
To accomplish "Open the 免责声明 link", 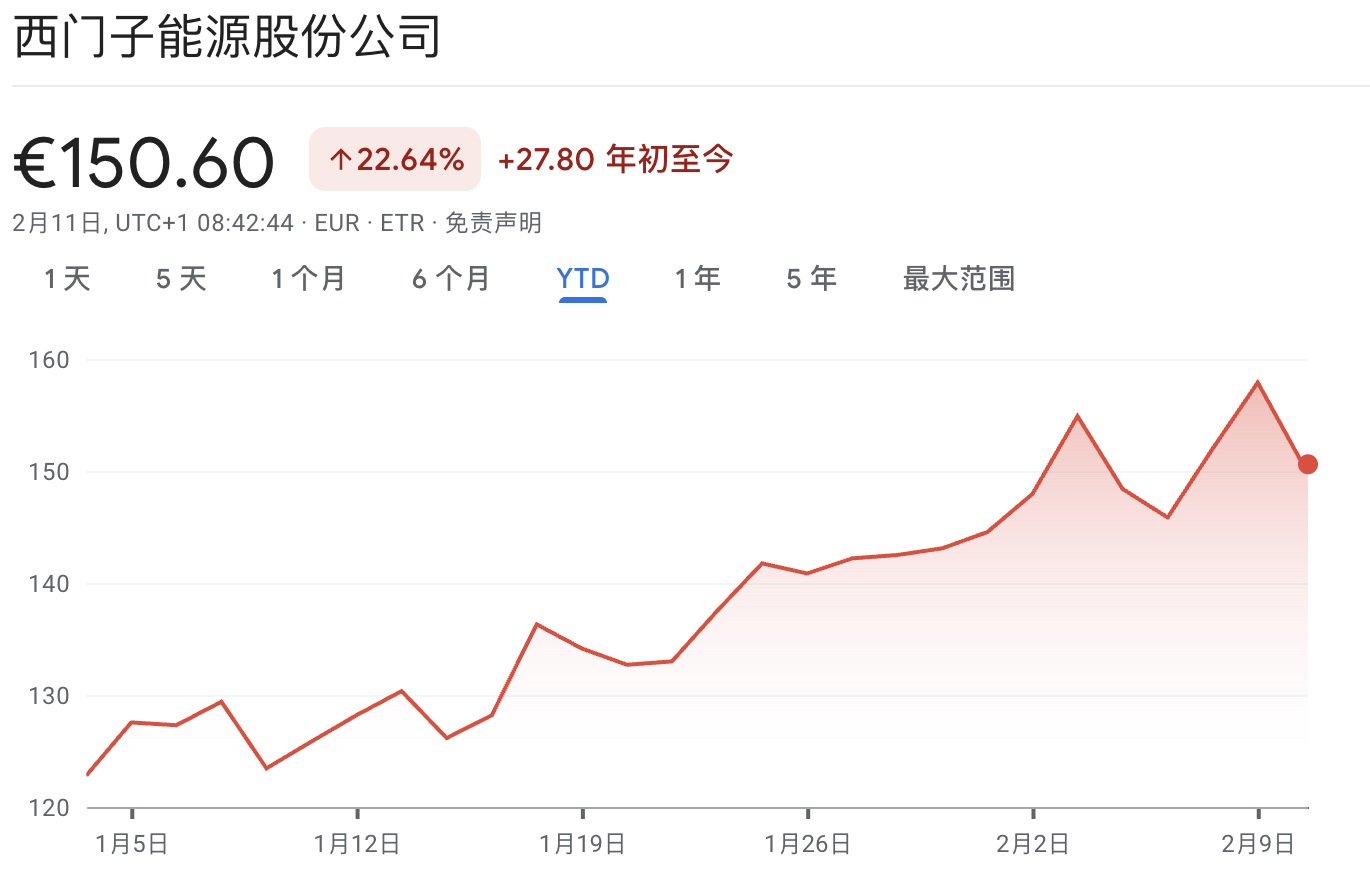I will [493, 222].
